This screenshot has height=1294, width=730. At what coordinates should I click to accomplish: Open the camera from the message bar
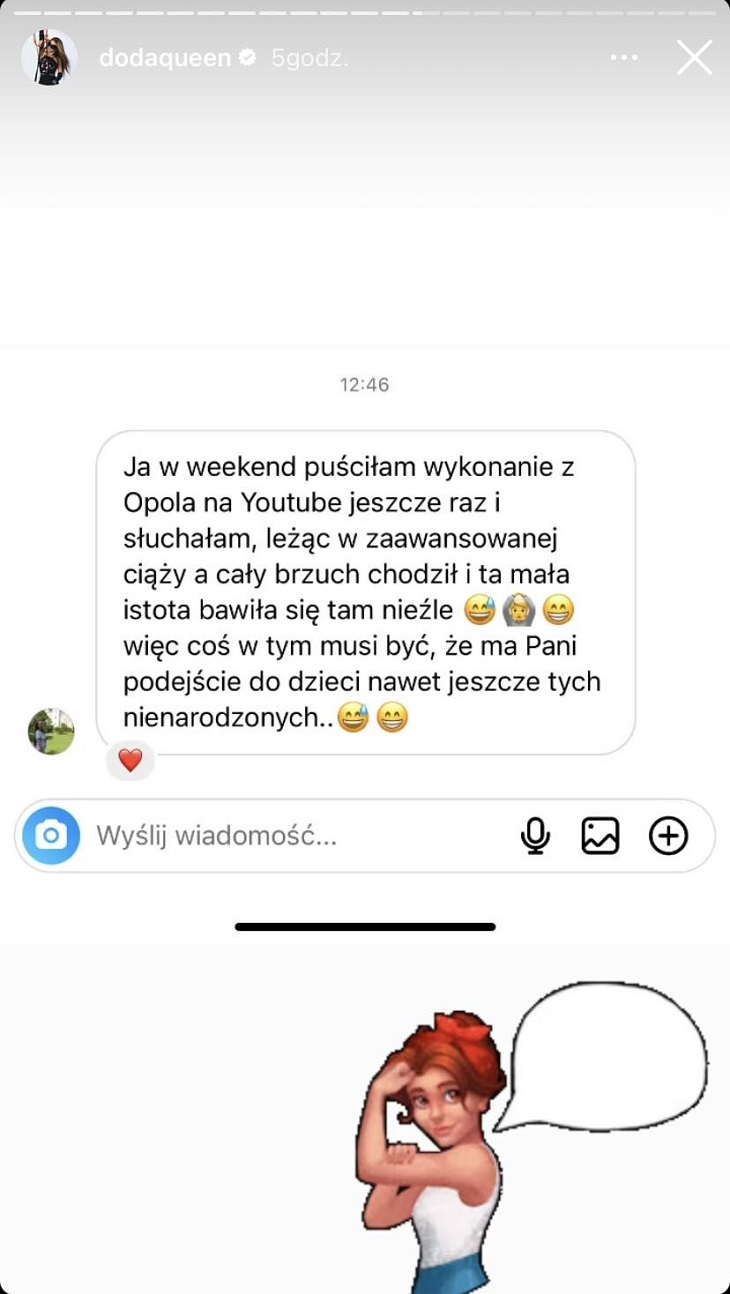[49, 835]
